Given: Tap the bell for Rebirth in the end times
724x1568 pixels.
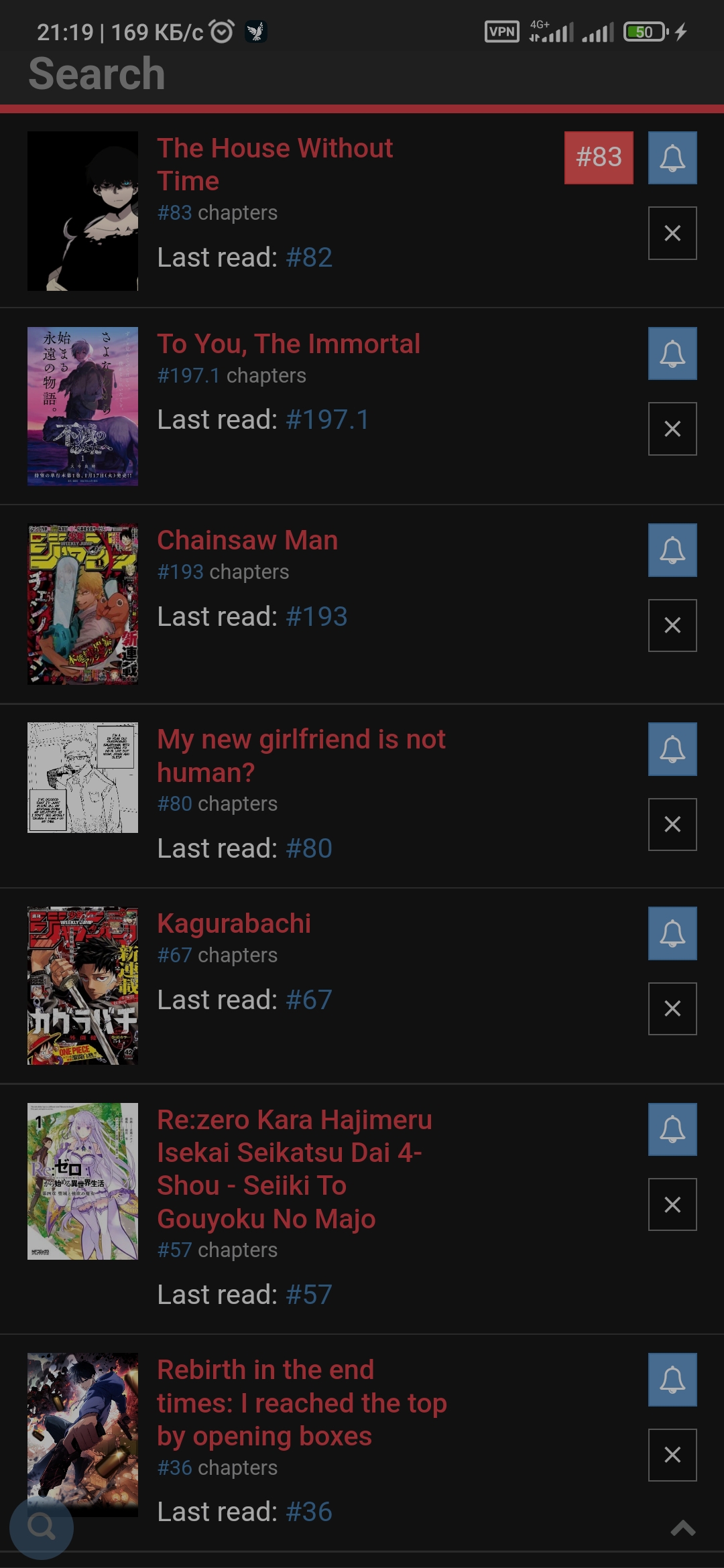Looking at the screenshot, I should point(672,1380).
